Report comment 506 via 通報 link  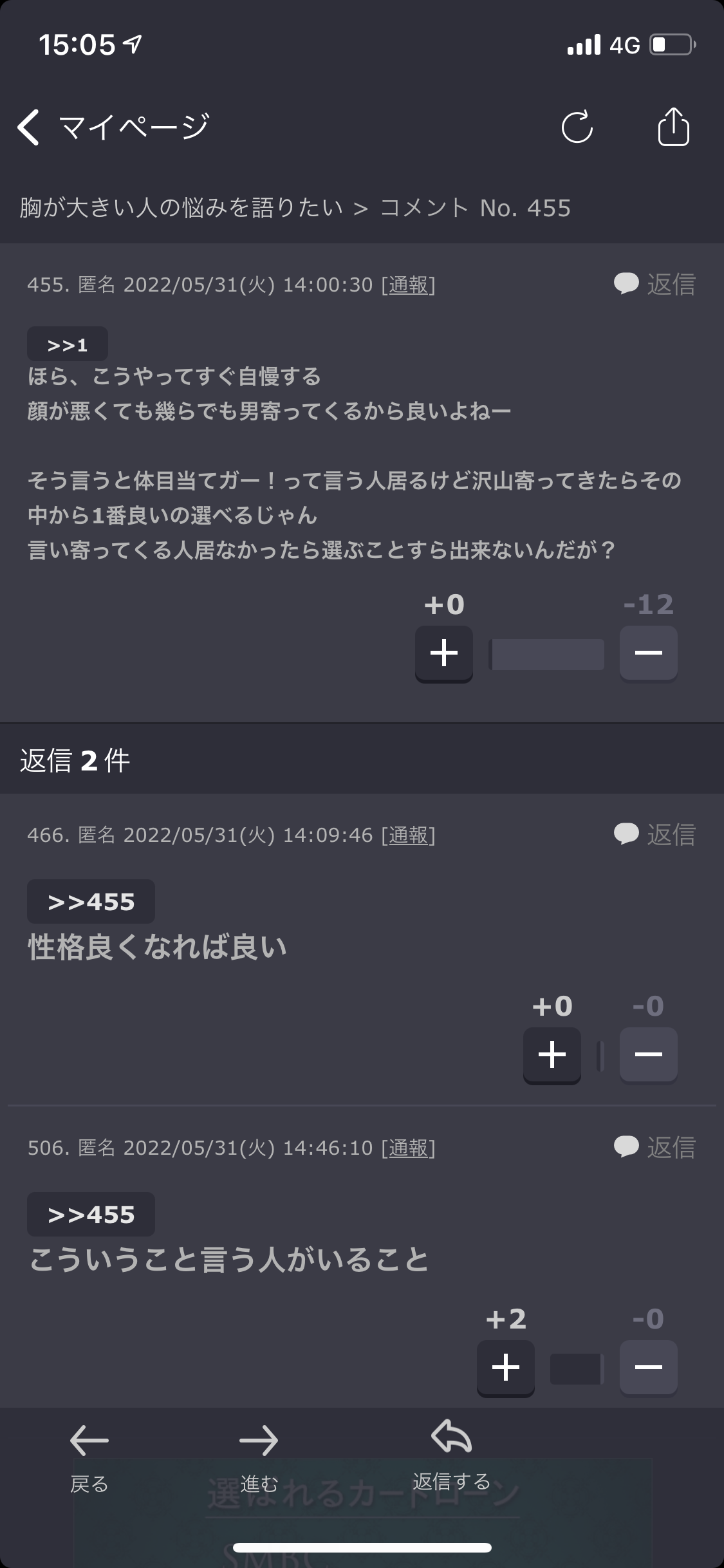409,1148
